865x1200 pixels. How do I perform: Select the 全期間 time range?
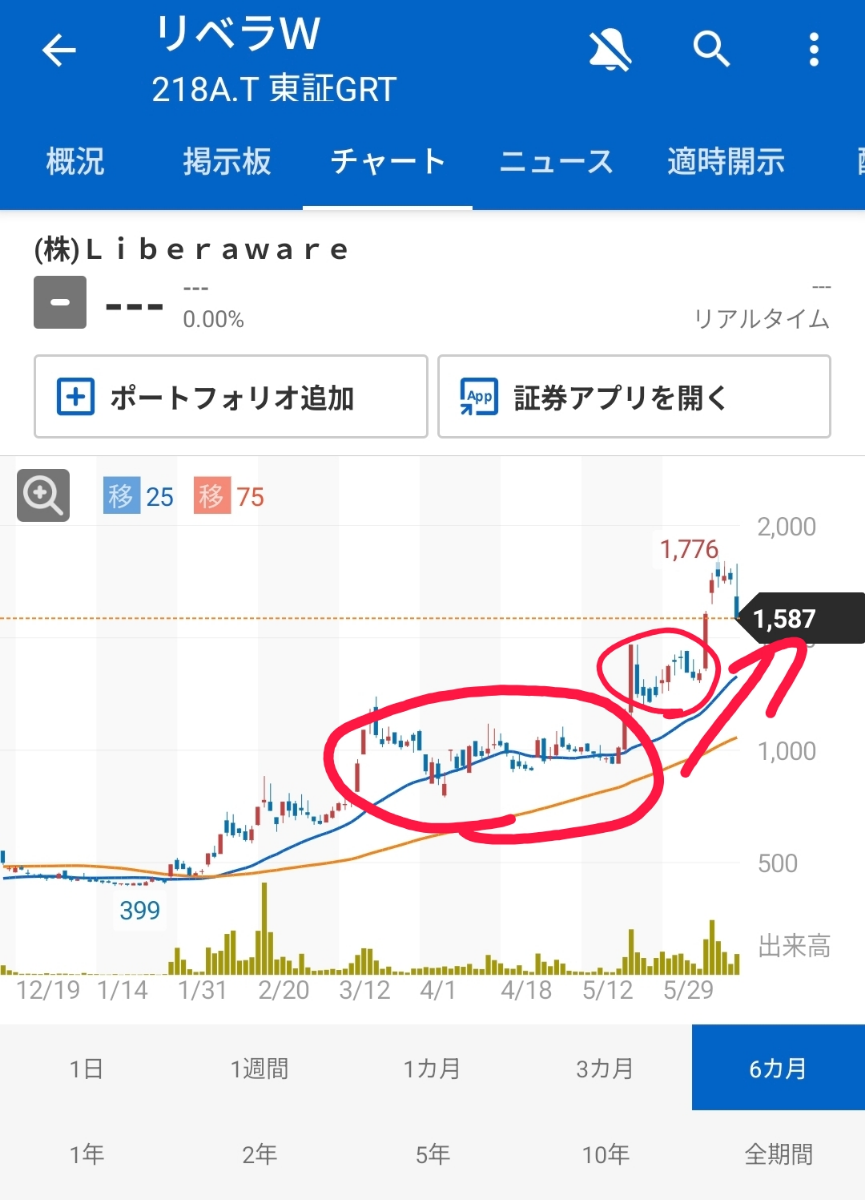pyautogui.click(x=778, y=1155)
